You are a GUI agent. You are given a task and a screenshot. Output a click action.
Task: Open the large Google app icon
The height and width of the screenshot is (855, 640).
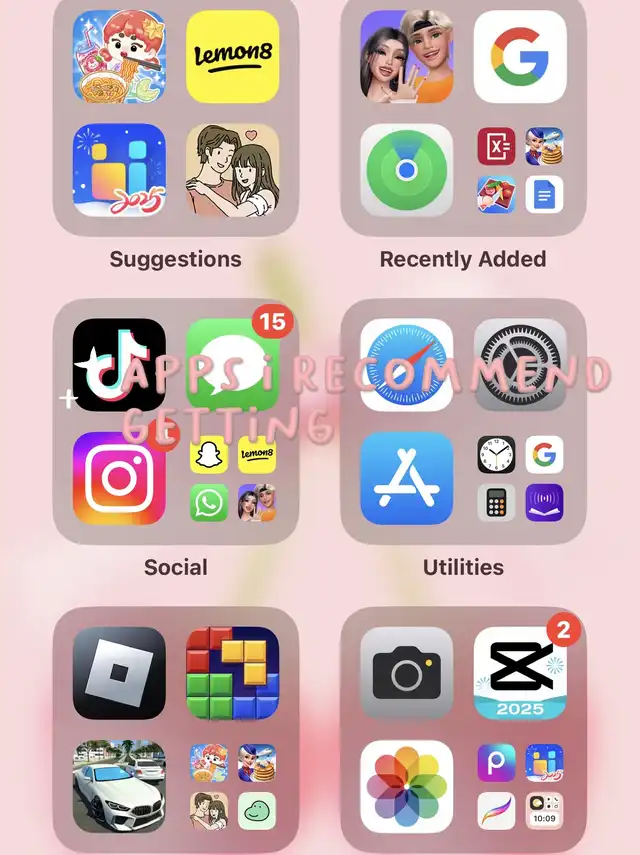point(520,56)
